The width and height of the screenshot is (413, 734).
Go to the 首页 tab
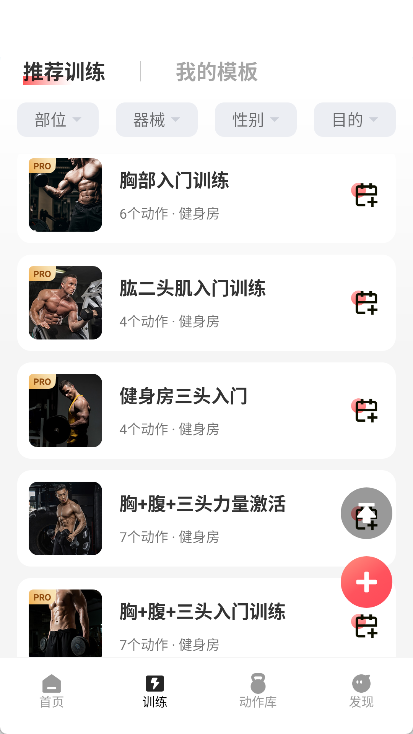tap(52, 691)
